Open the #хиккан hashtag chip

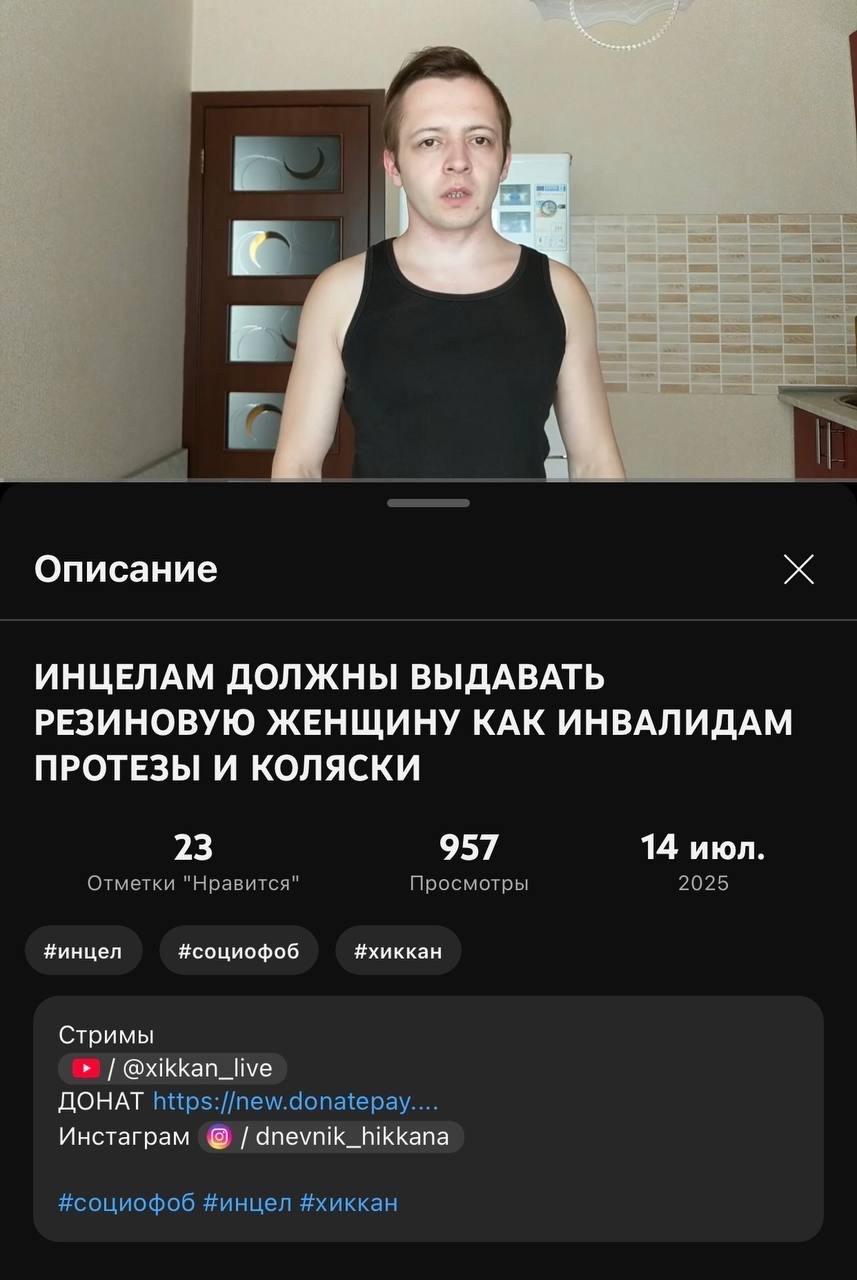(398, 951)
